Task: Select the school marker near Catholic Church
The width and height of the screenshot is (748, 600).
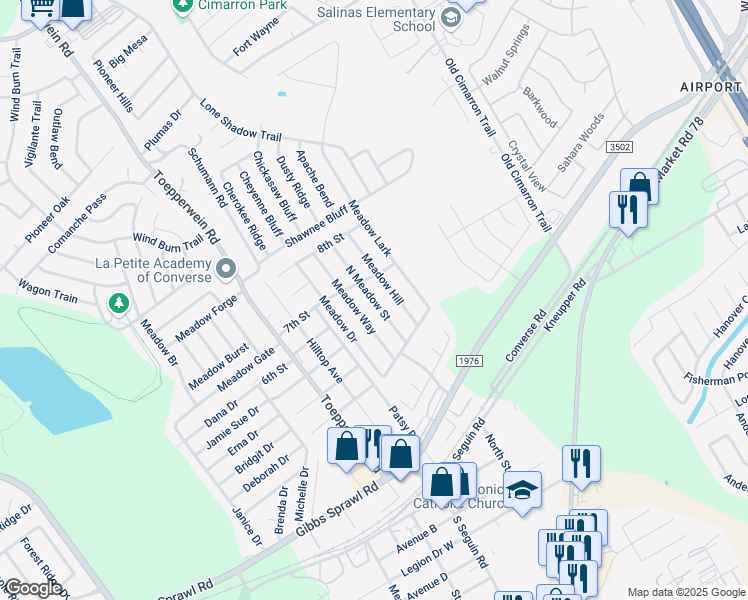Action: [x=521, y=490]
